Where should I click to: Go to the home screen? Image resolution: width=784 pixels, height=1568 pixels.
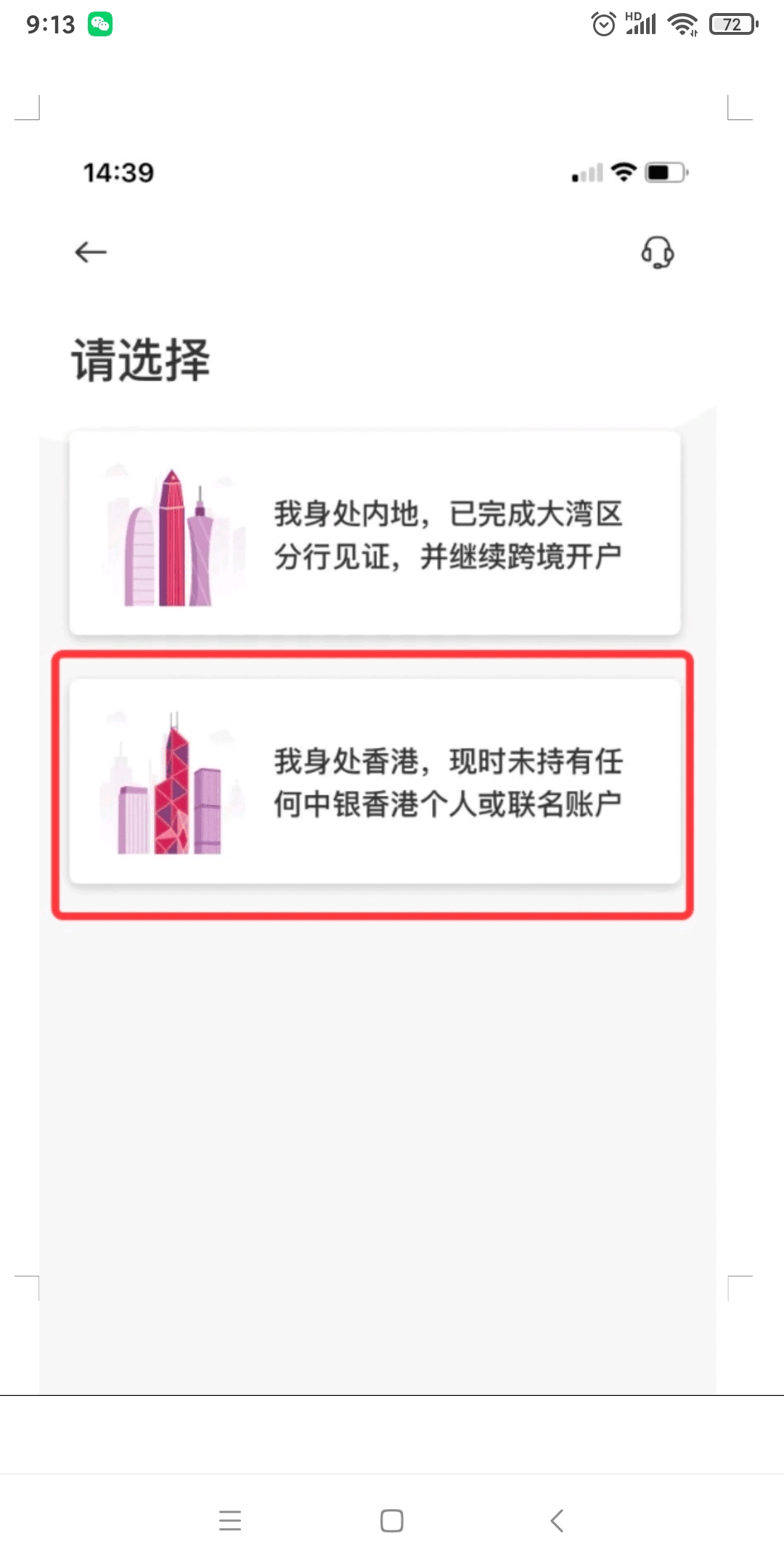coord(392,1520)
